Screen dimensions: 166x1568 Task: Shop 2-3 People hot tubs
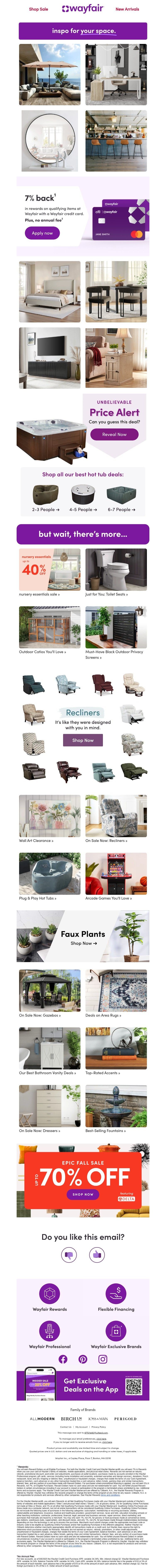click(46, 510)
